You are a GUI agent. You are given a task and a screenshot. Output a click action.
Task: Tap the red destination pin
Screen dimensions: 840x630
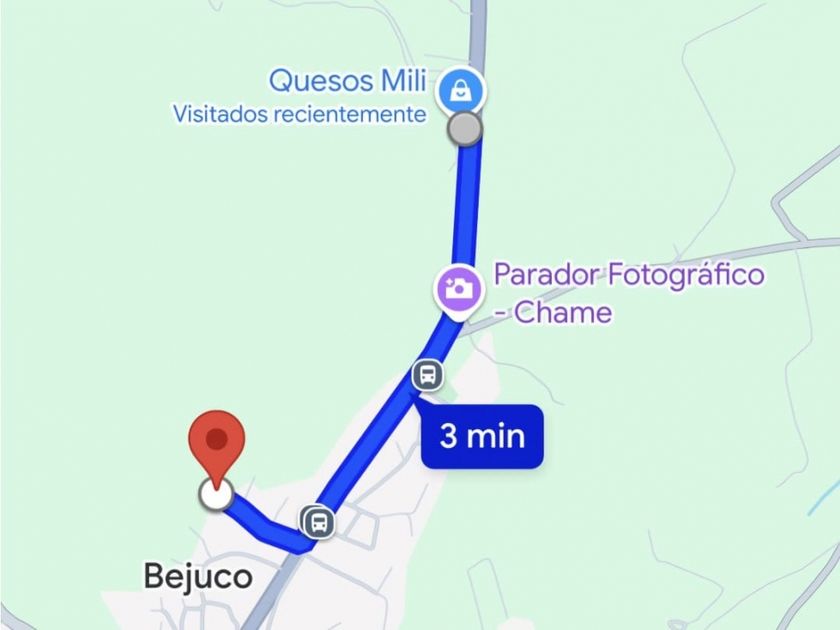click(x=216, y=442)
